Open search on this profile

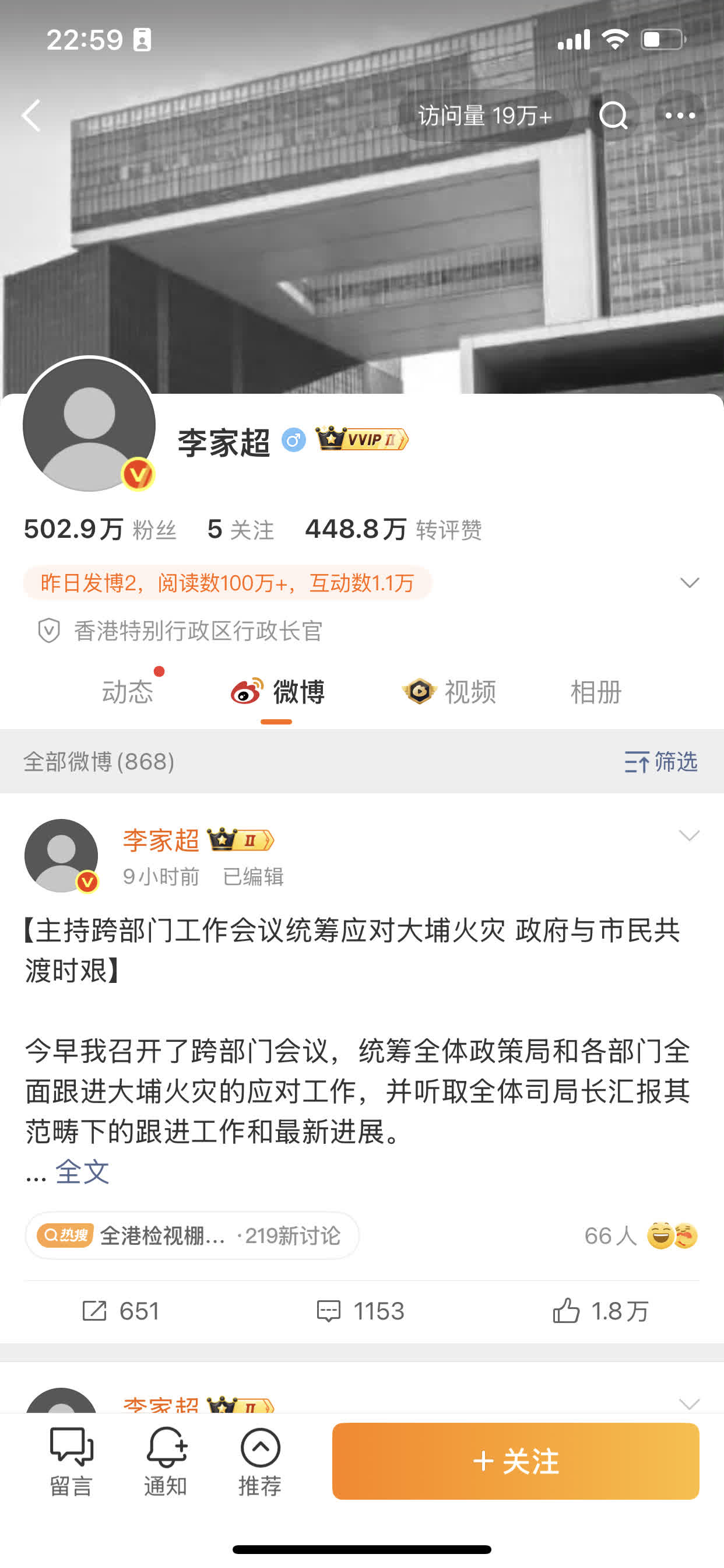(x=613, y=115)
